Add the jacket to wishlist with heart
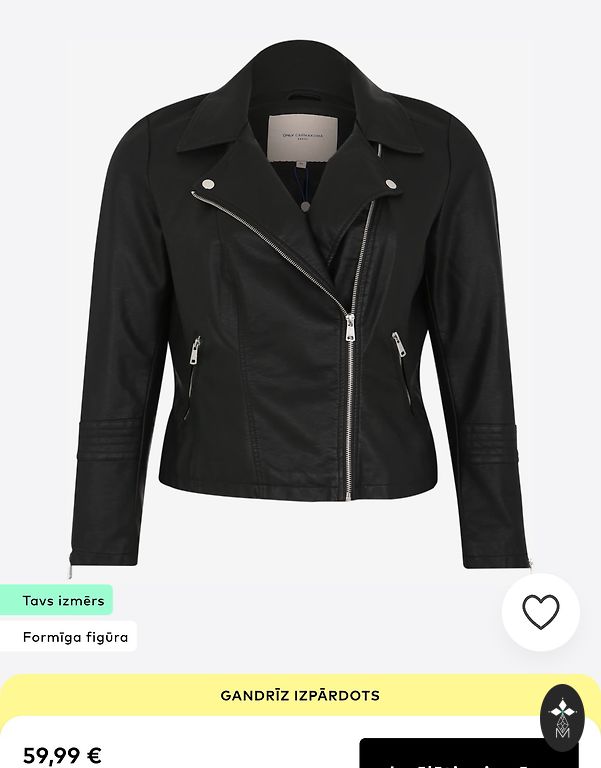Screen dimensions: 601x768 541,612
